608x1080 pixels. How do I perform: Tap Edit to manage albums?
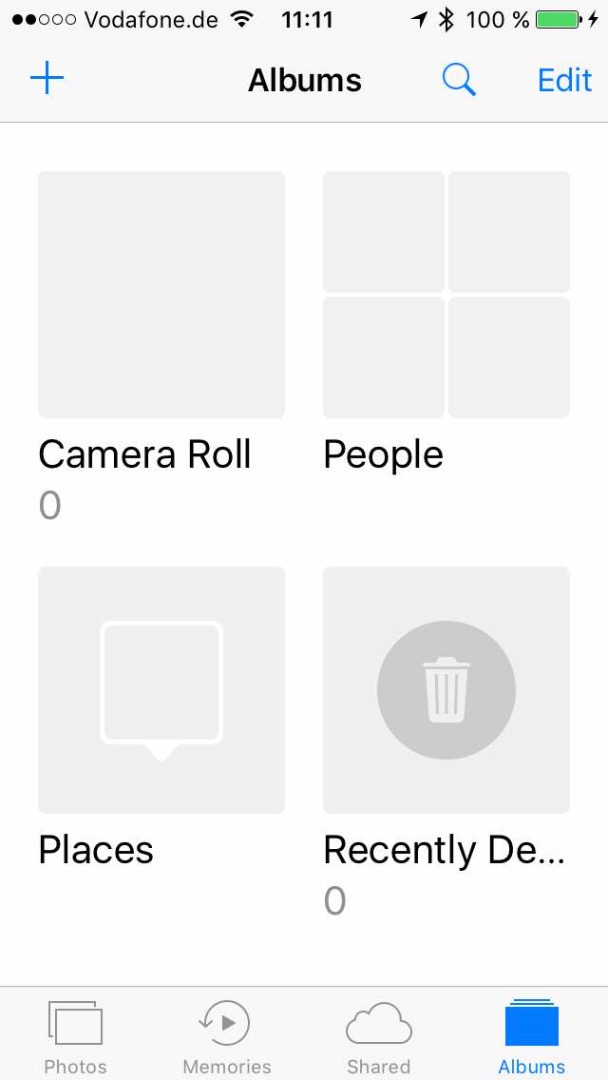click(564, 80)
